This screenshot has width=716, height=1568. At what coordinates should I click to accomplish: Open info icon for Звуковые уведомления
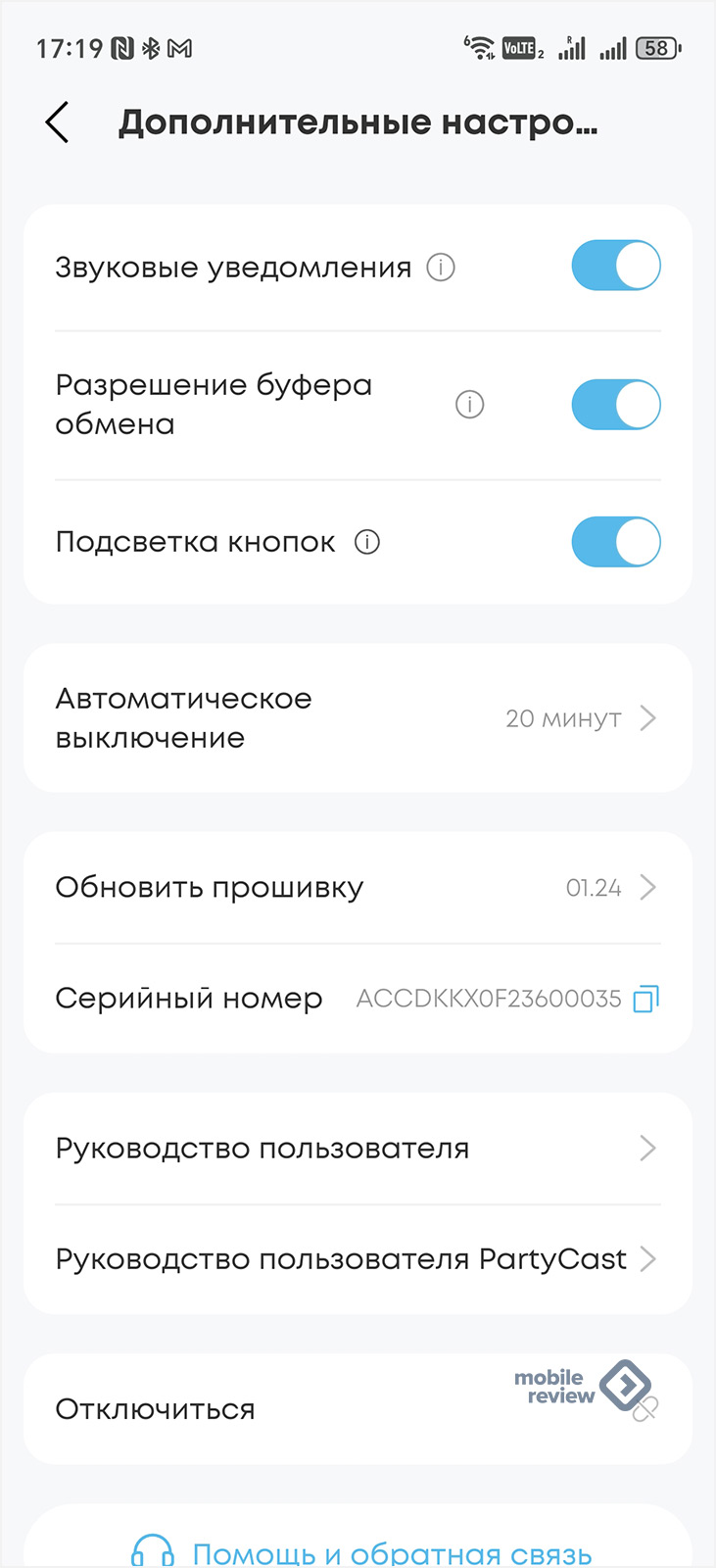[441, 267]
